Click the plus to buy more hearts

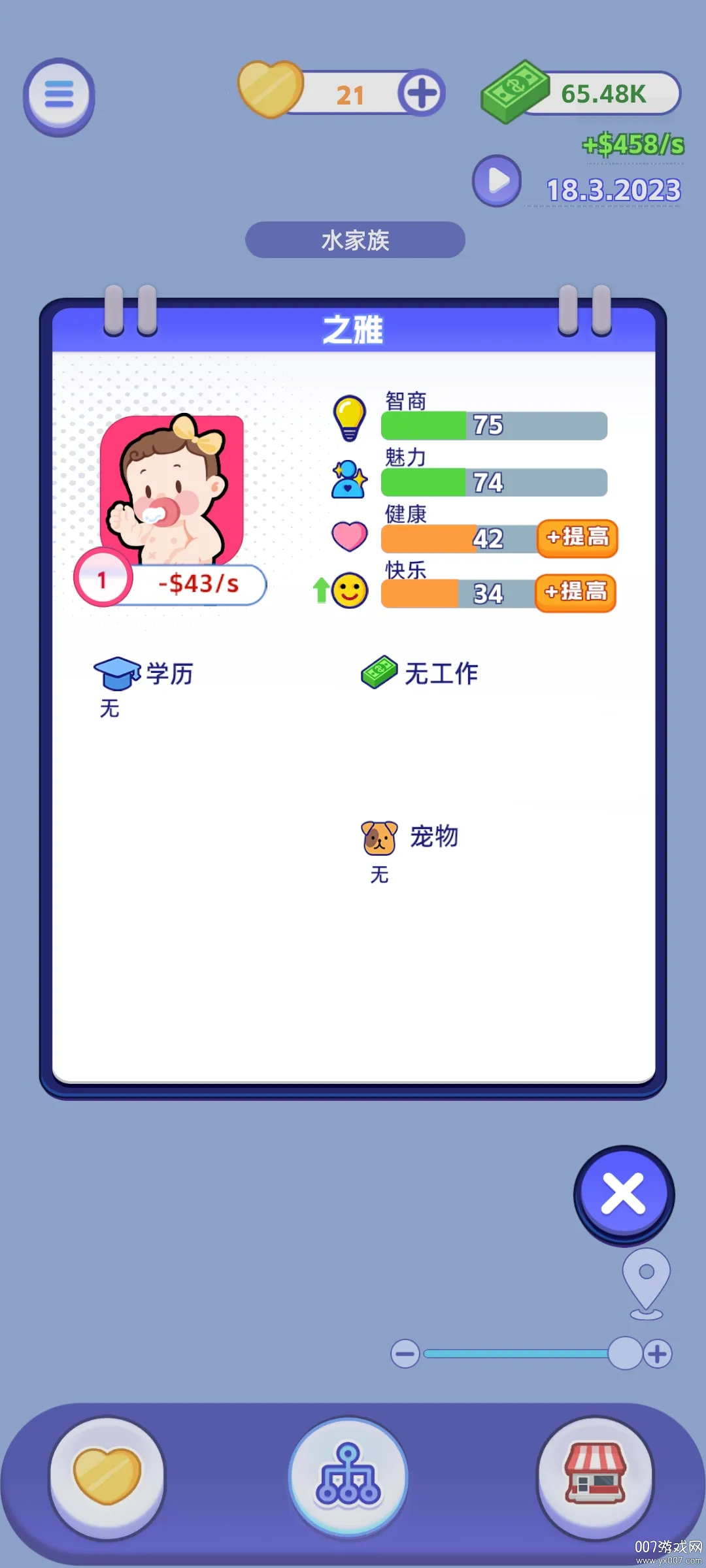[x=422, y=93]
